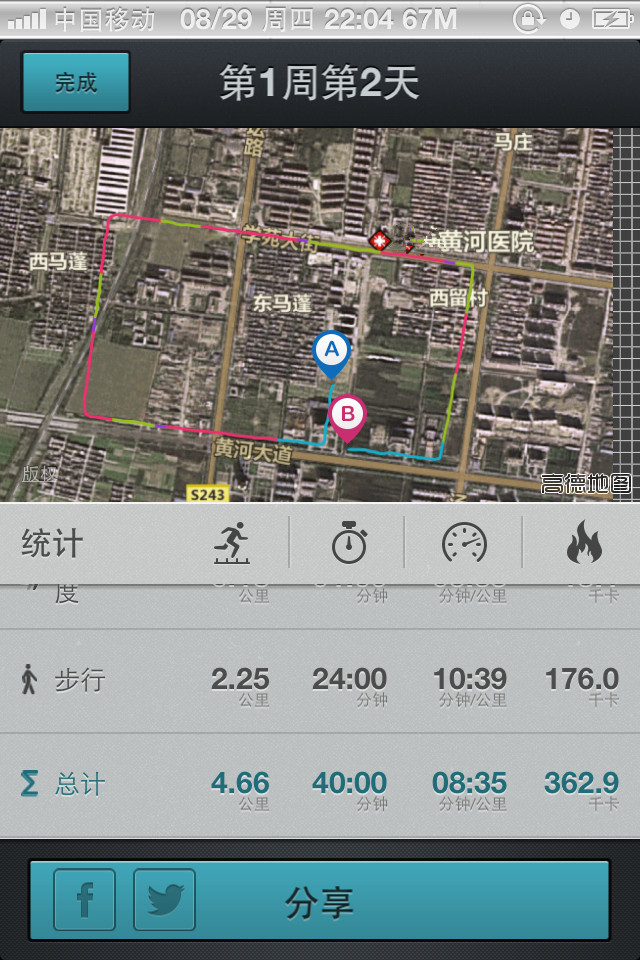Tap the Twitter share icon
This screenshot has height=960, width=640.
pyautogui.click(x=165, y=900)
